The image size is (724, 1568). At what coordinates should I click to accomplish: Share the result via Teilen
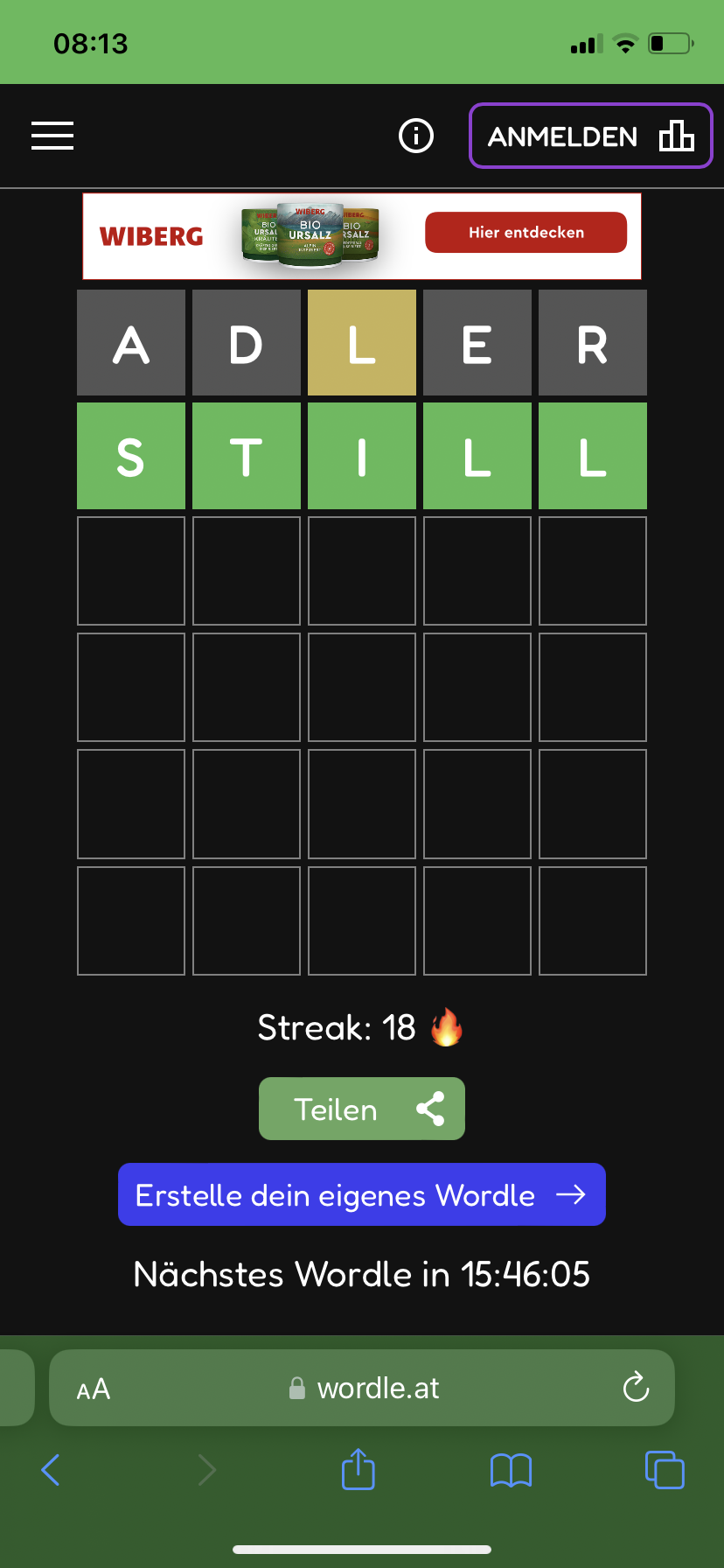click(x=362, y=1109)
